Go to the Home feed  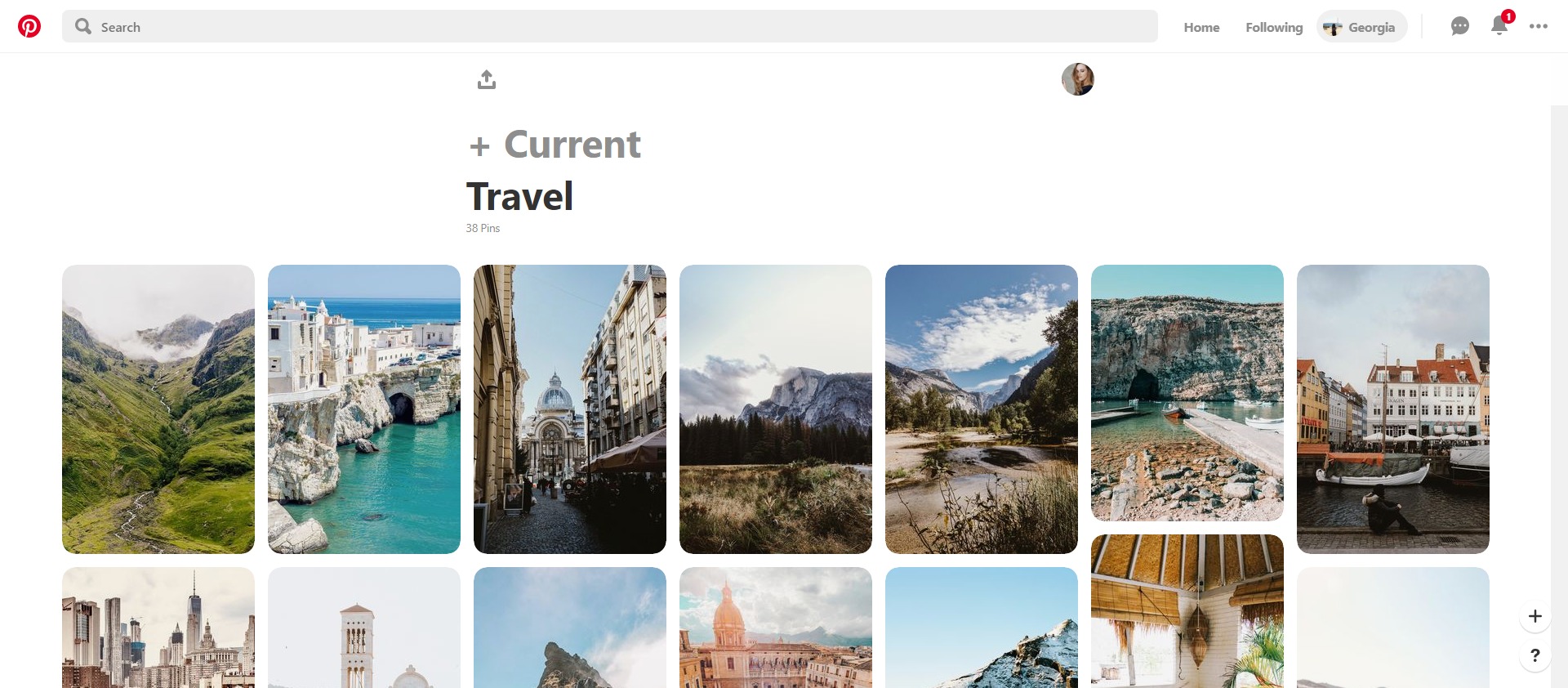(1201, 27)
